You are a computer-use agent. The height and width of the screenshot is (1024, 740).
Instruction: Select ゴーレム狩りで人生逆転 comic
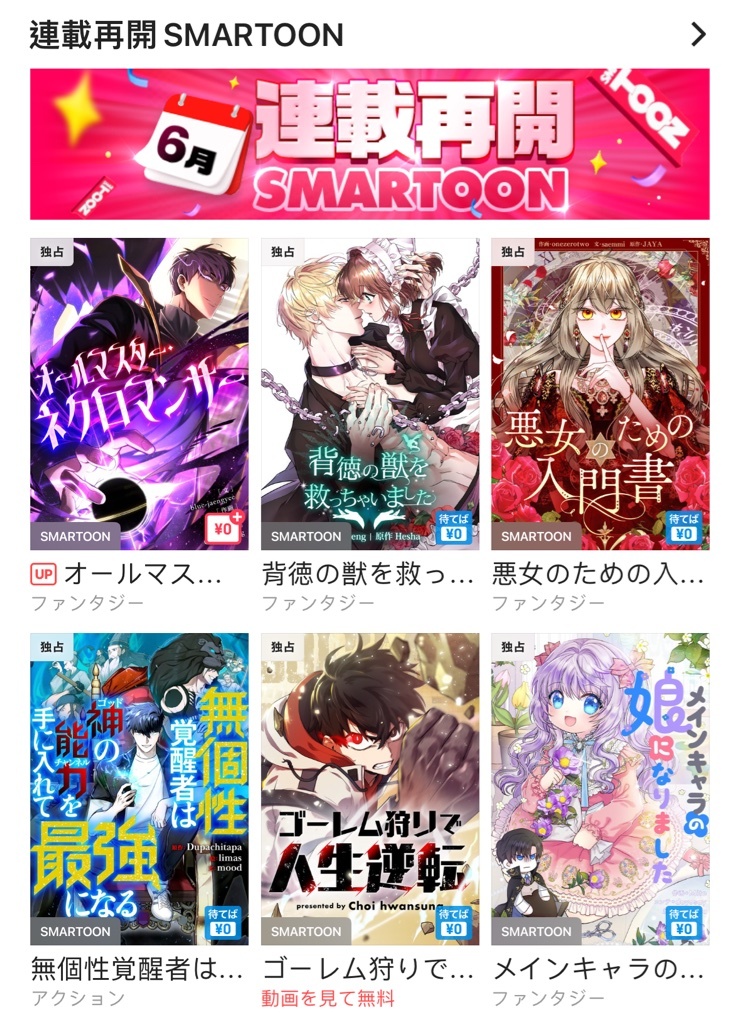[369, 788]
